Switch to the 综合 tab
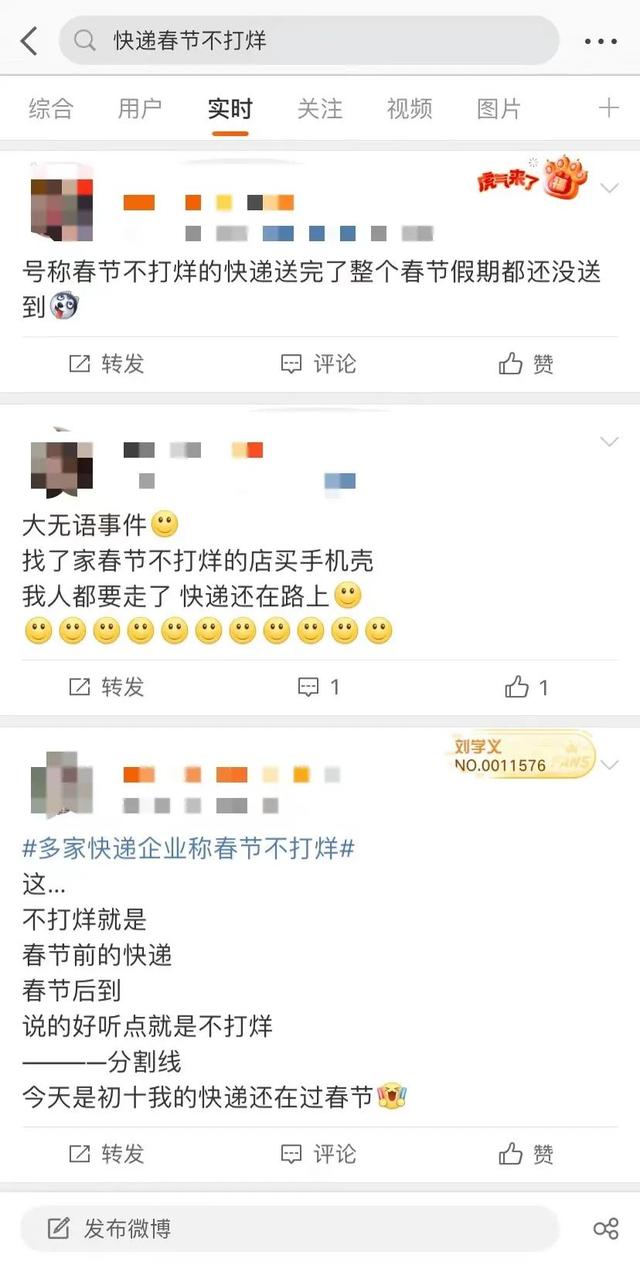The width and height of the screenshot is (640, 1282). point(50,109)
